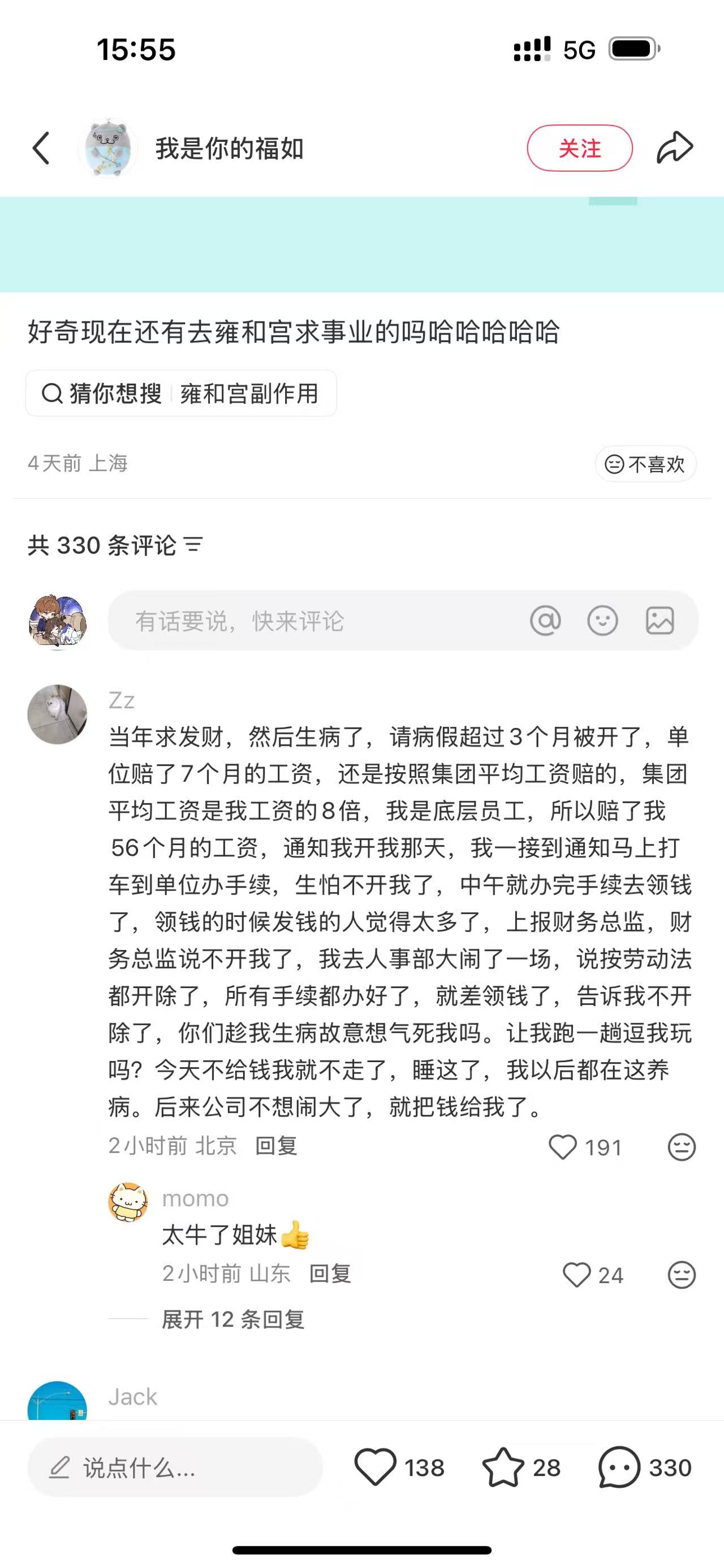Like Zz's comment with 191 likes
This screenshot has height=1568, width=724.
click(x=563, y=1147)
